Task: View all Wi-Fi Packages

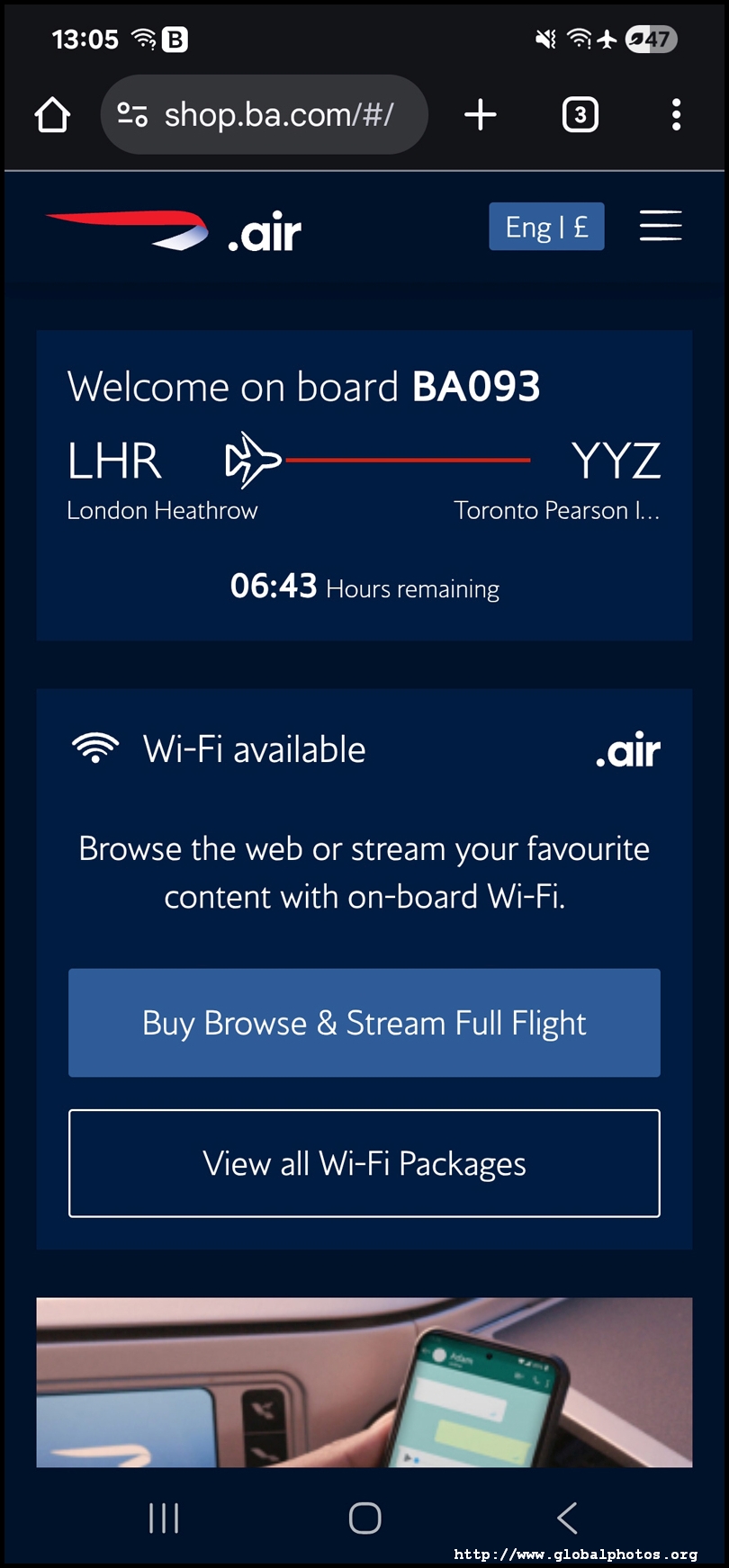Action: pyautogui.click(x=364, y=1163)
